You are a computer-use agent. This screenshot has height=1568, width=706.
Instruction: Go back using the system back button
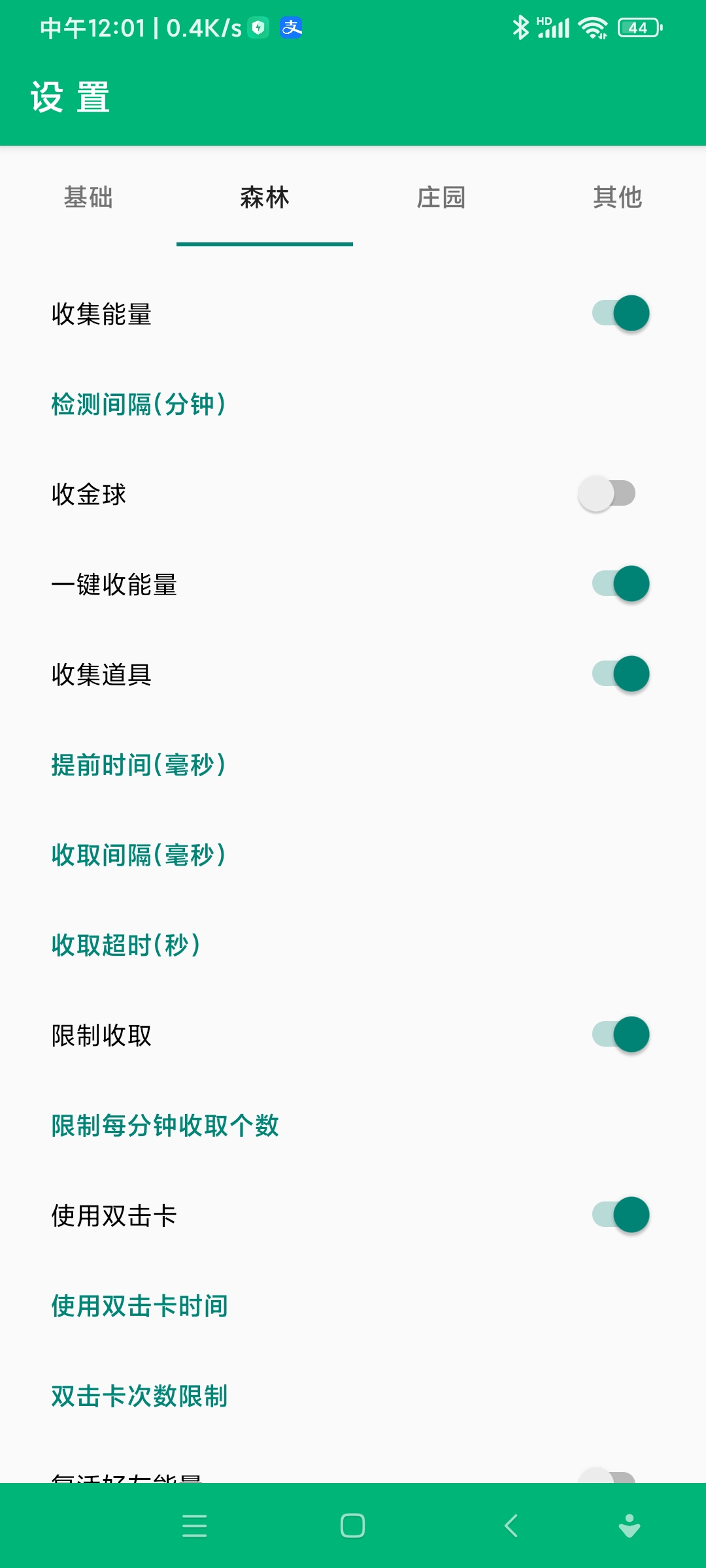(x=511, y=1526)
